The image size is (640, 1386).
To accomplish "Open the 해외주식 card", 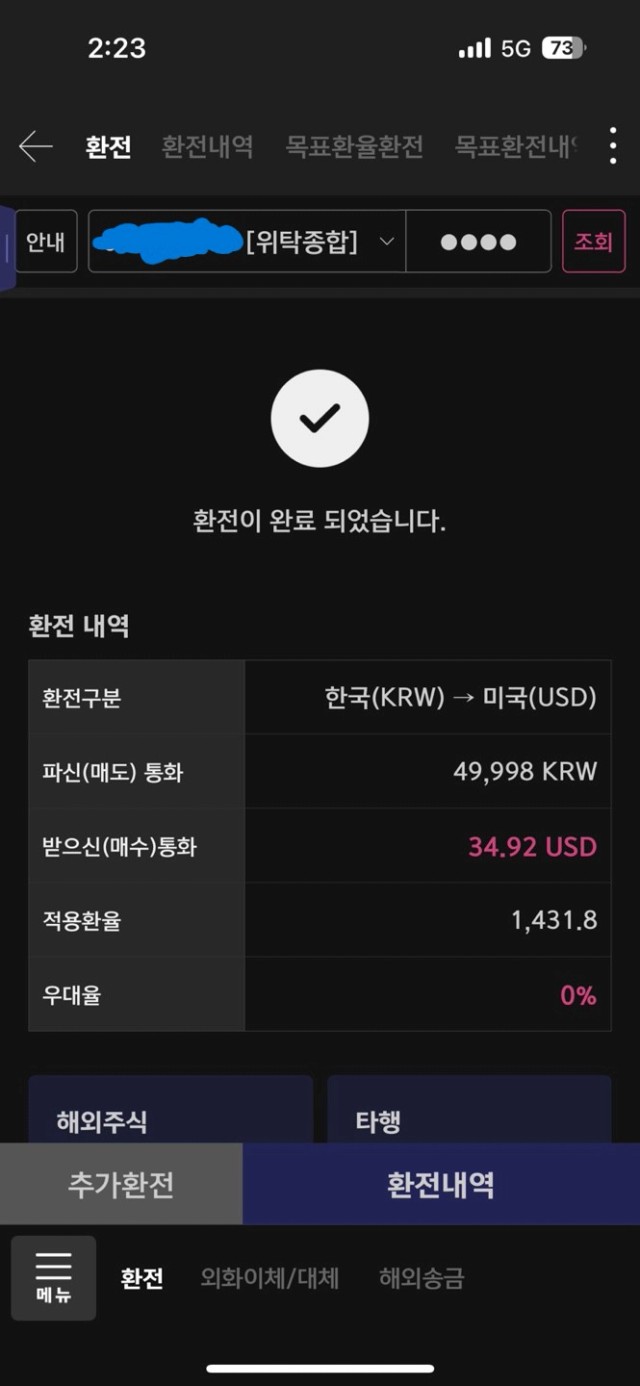I will (170, 1110).
